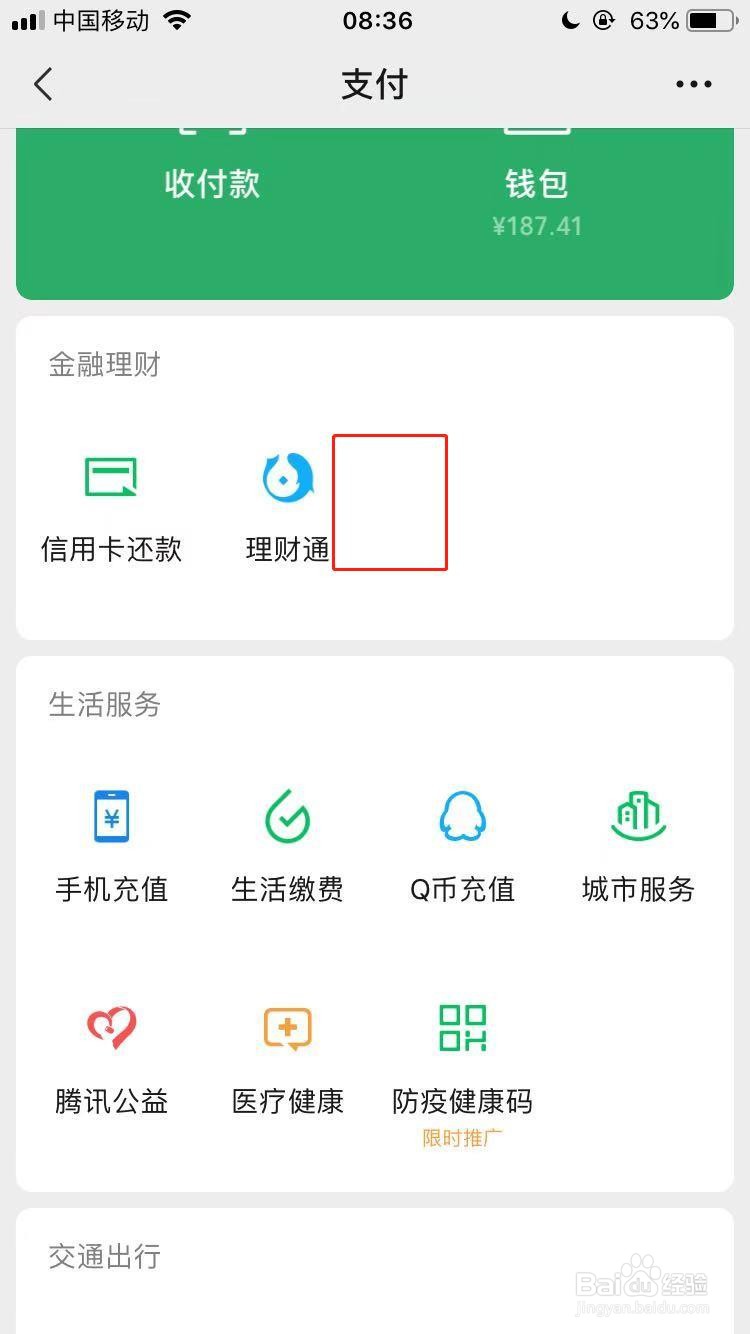Select 腾讯公益 Tencent charity
Image resolution: width=750 pixels, height=1334 pixels.
[111, 1058]
